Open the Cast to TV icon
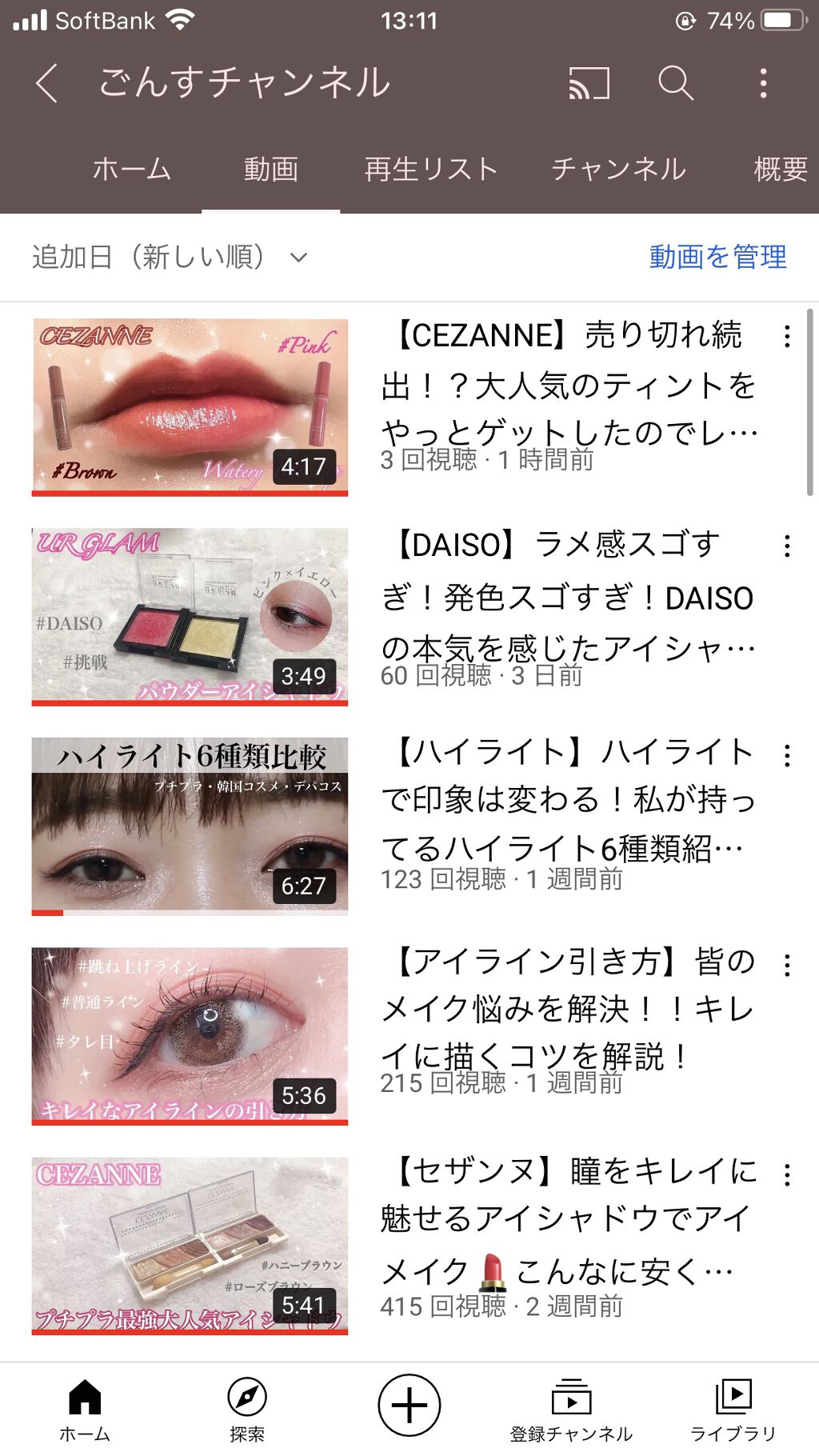The image size is (819, 1456). 589,82
